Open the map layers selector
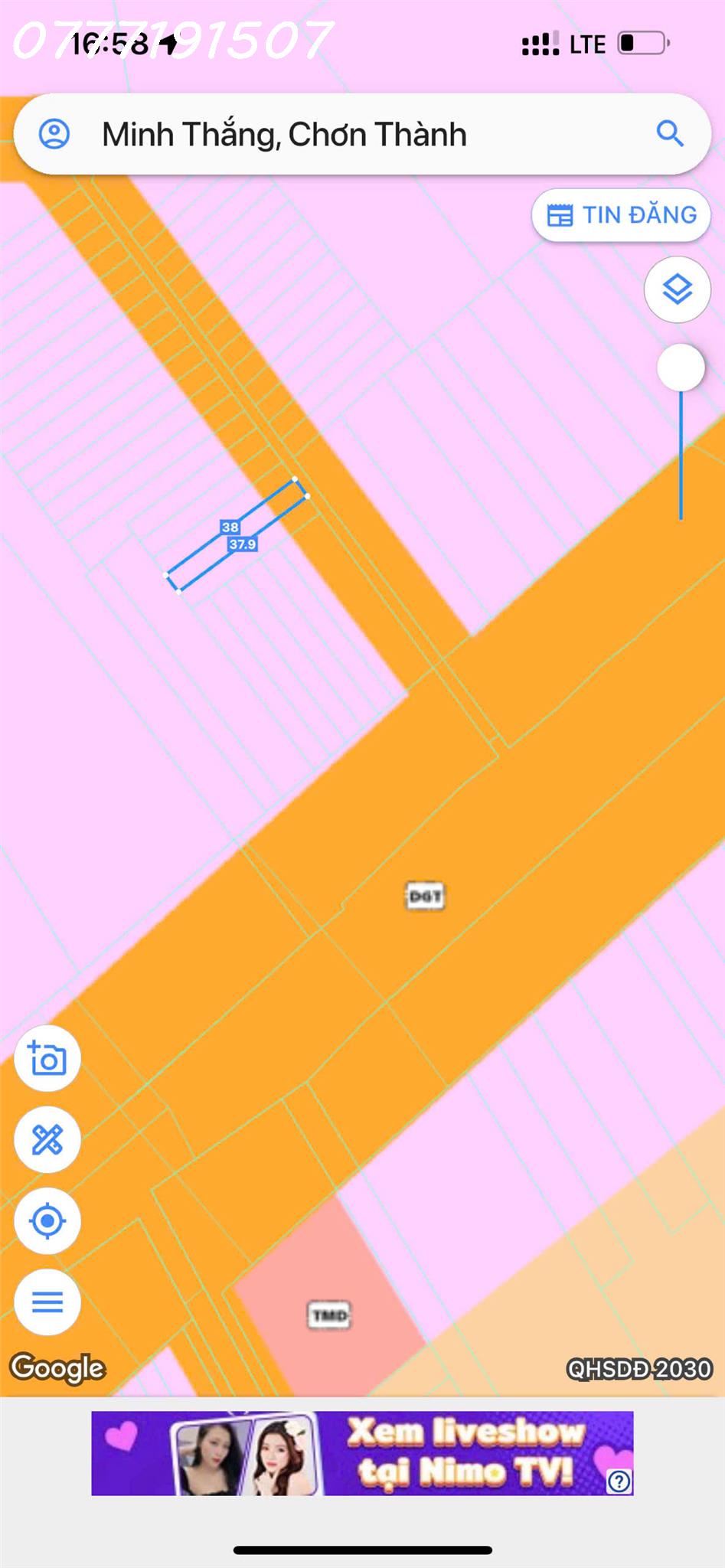Screen dimensions: 725x1568 678,289
